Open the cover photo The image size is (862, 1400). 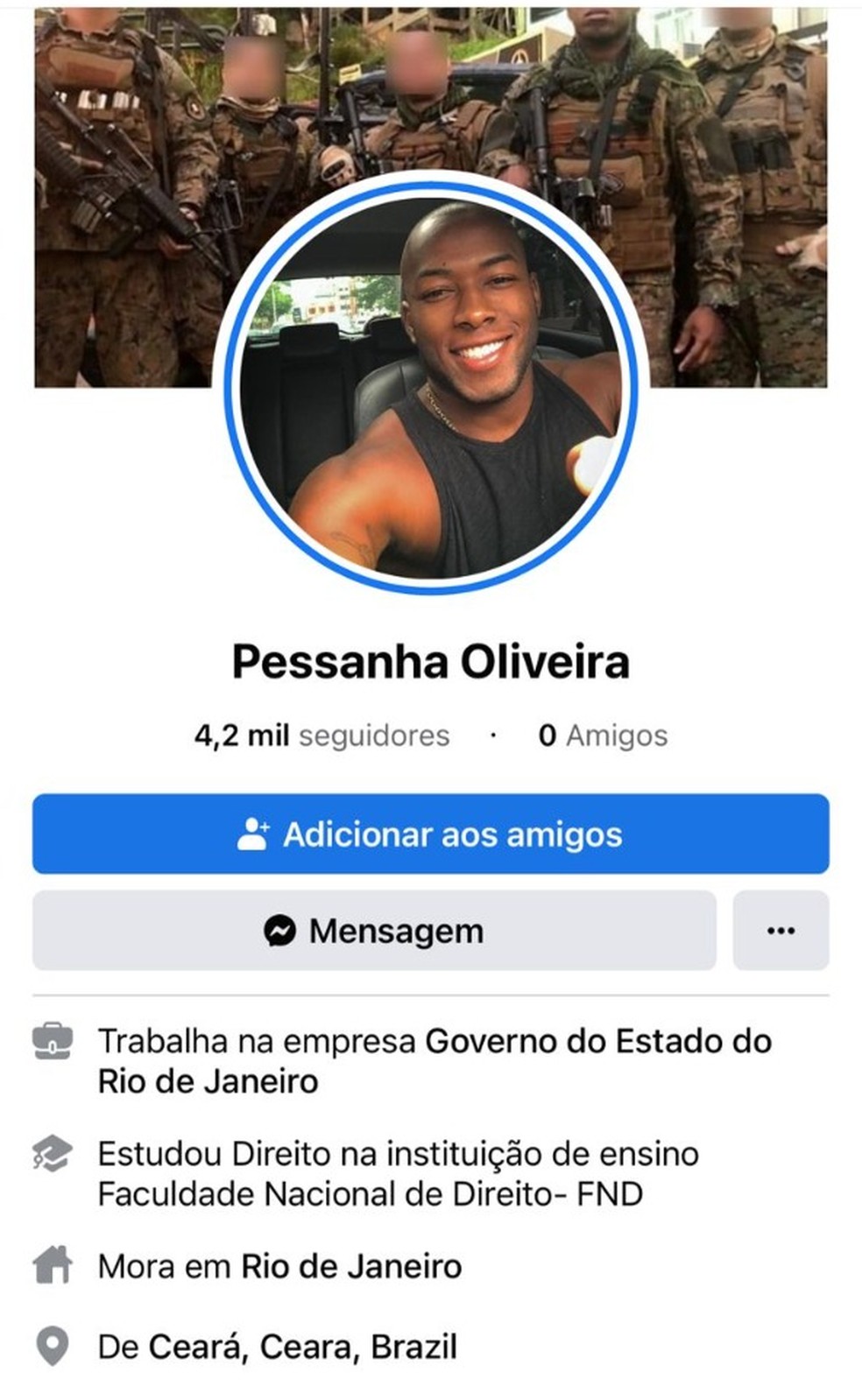point(123,175)
